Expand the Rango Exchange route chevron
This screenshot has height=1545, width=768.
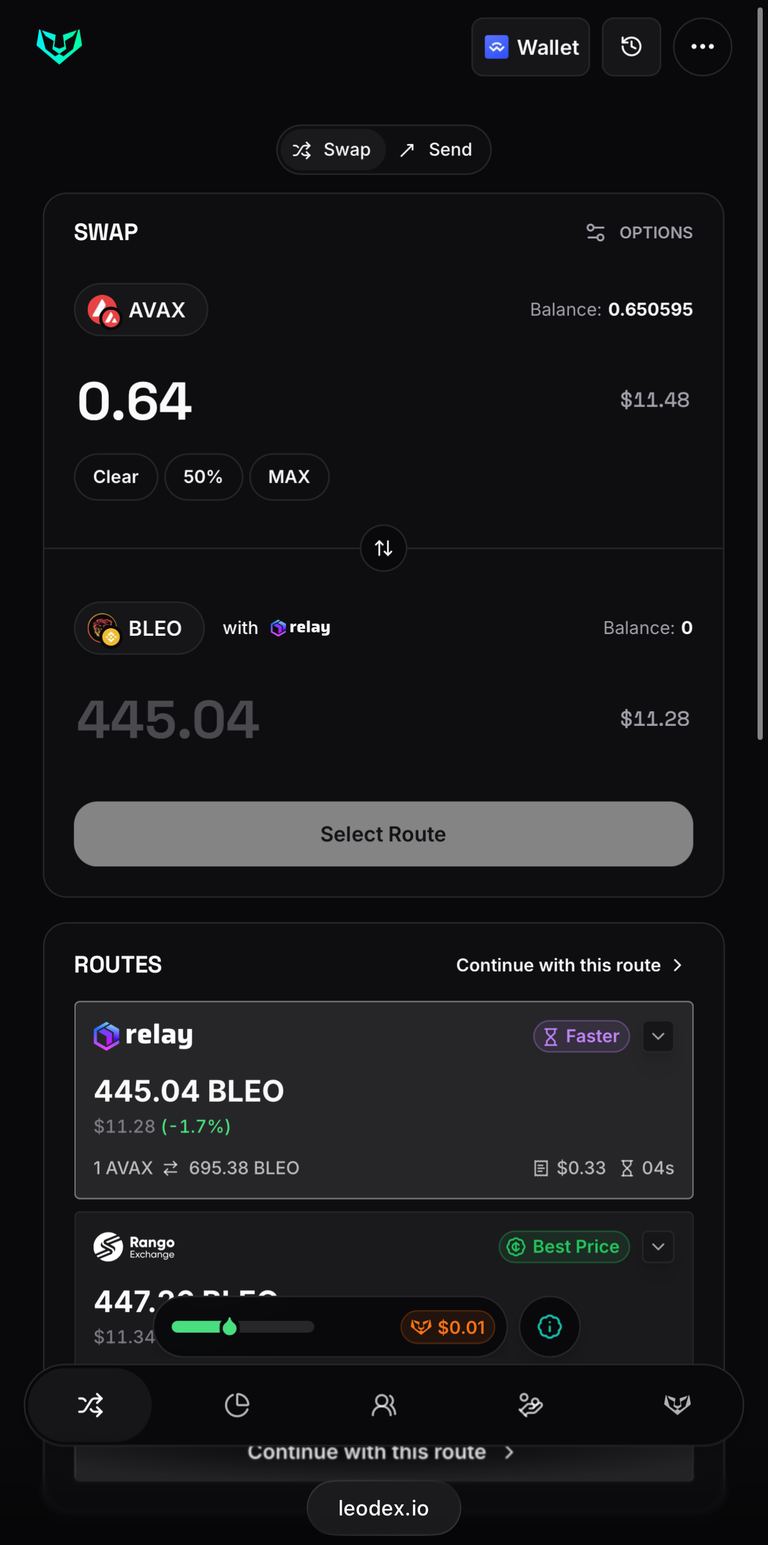pyautogui.click(x=658, y=1247)
